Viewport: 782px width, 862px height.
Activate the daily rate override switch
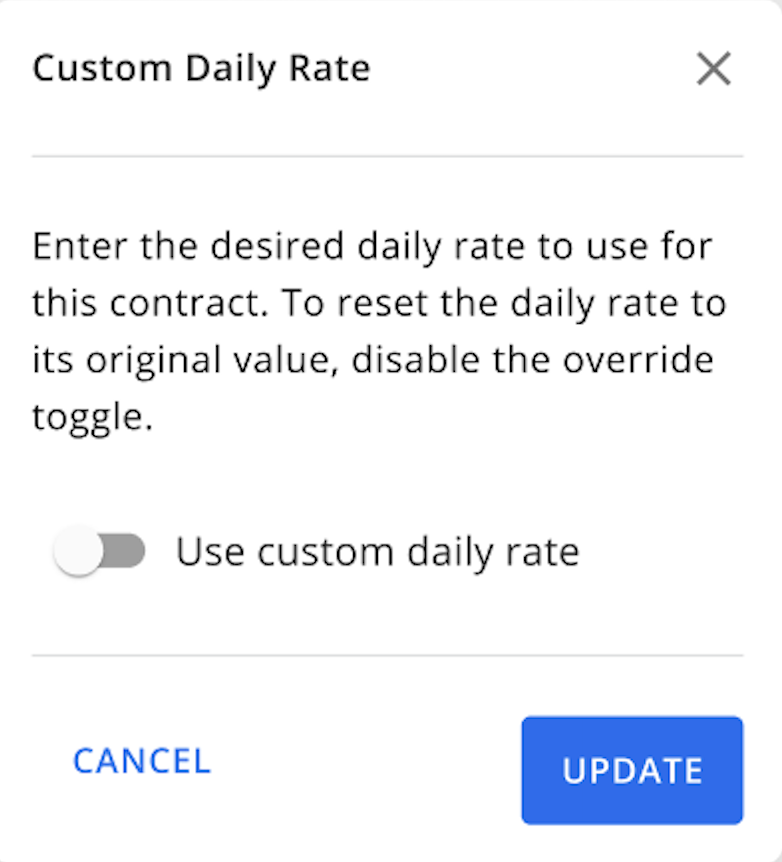[x=97, y=550]
